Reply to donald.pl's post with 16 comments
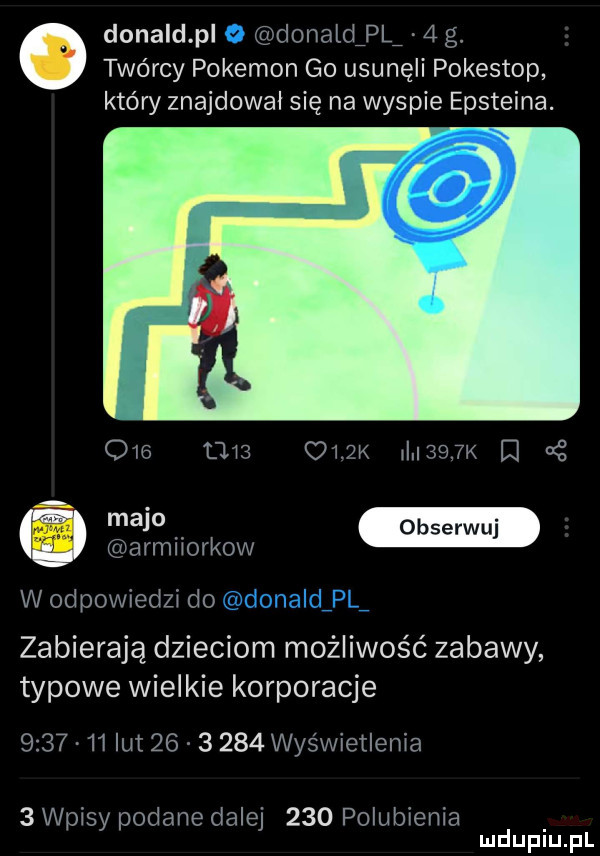Viewport: 600px width, 856px height. (129, 454)
